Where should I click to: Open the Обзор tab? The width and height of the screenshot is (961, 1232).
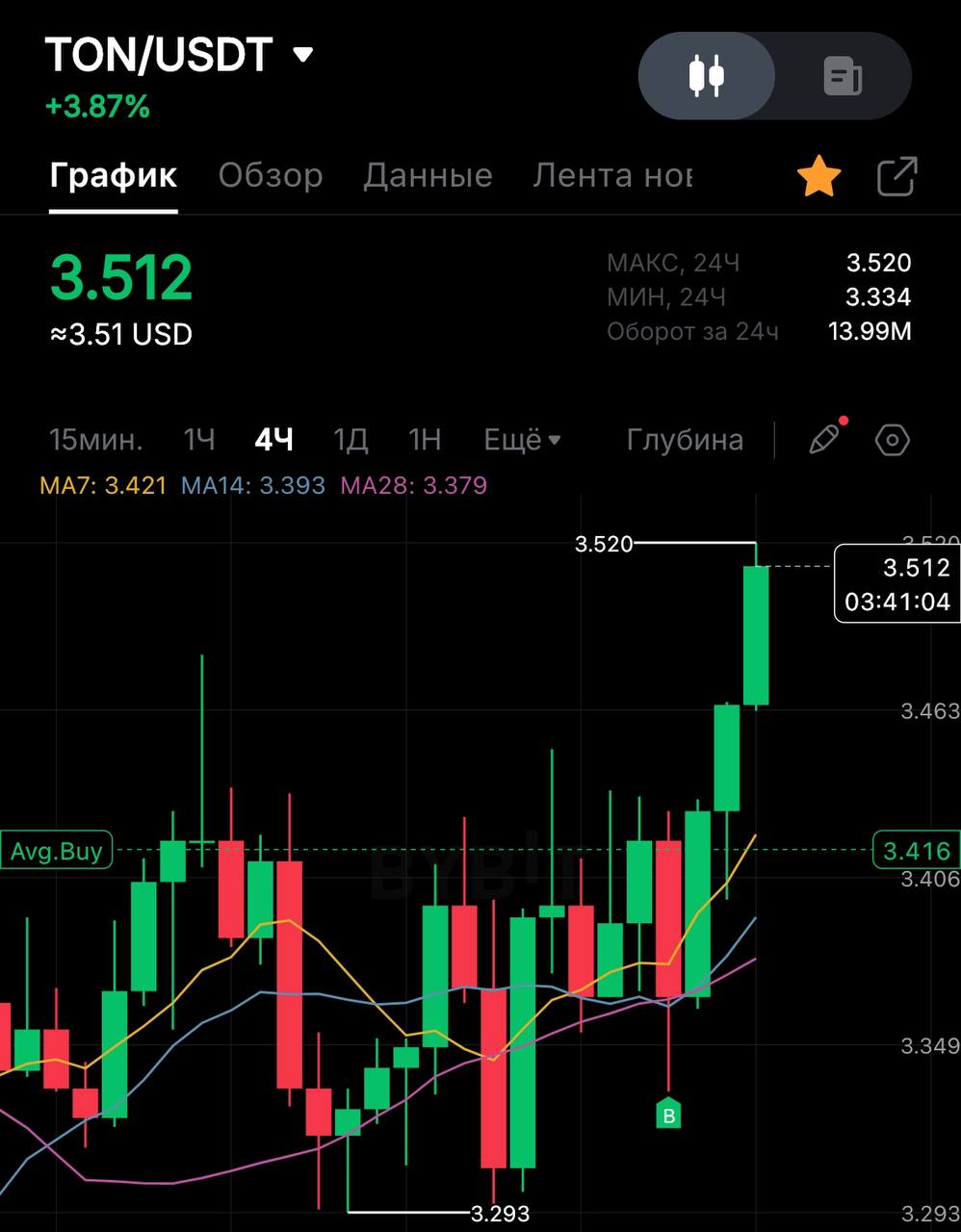point(271,175)
